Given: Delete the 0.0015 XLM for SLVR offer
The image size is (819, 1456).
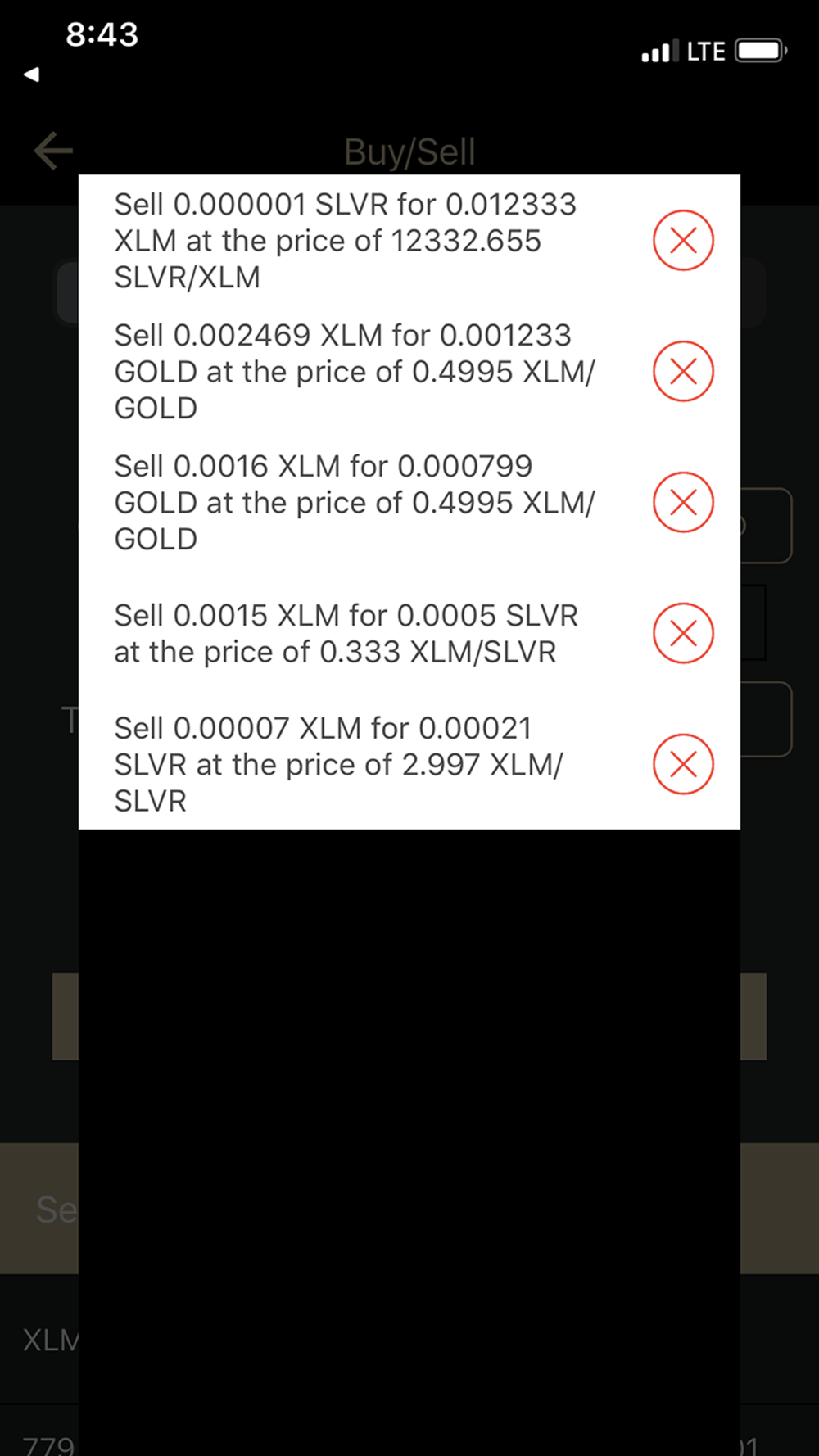Looking at the screenshot, I should pyautogui.click(x=683, y=633).
